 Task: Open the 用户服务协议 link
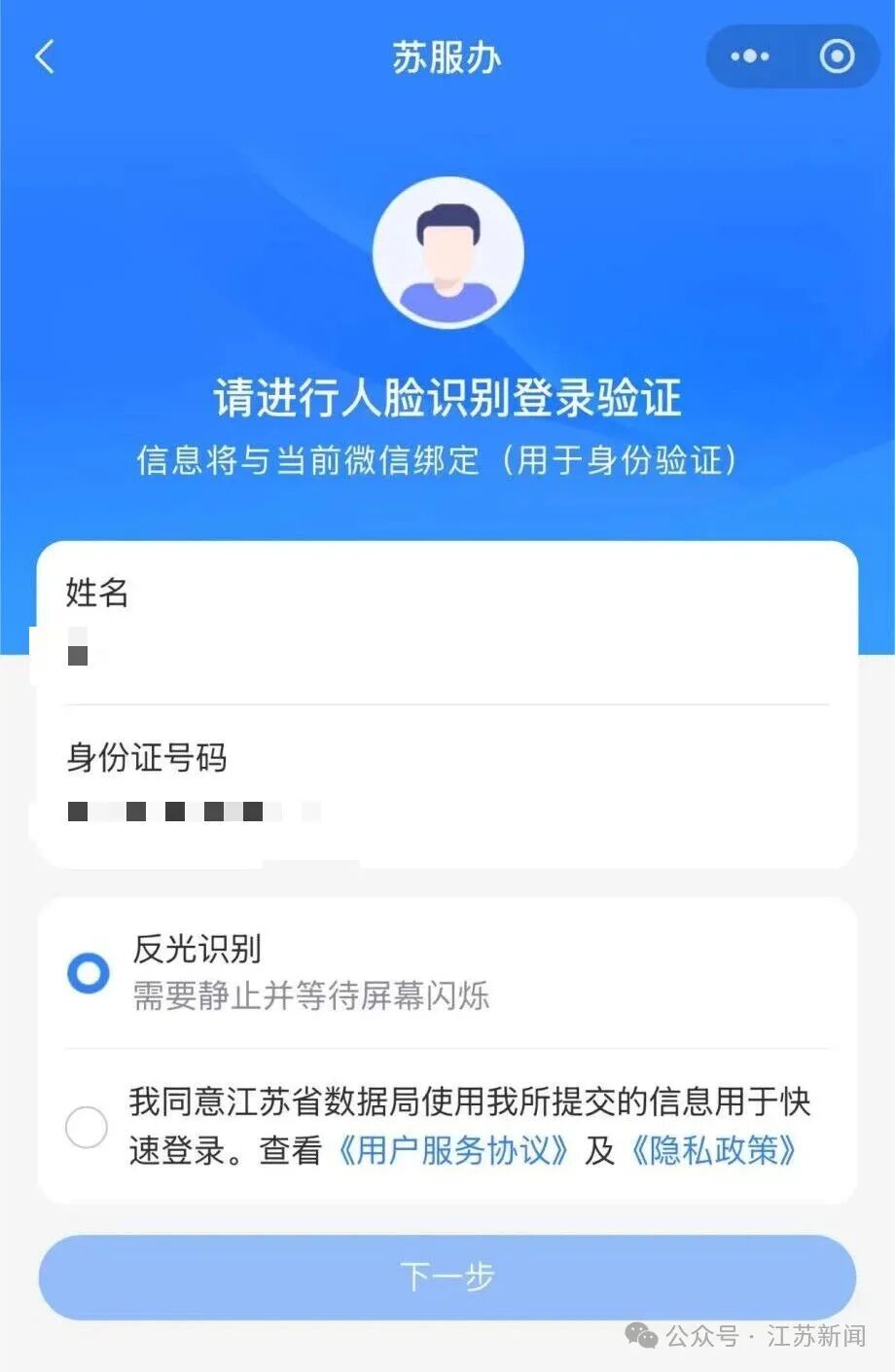coord(451,1153)
